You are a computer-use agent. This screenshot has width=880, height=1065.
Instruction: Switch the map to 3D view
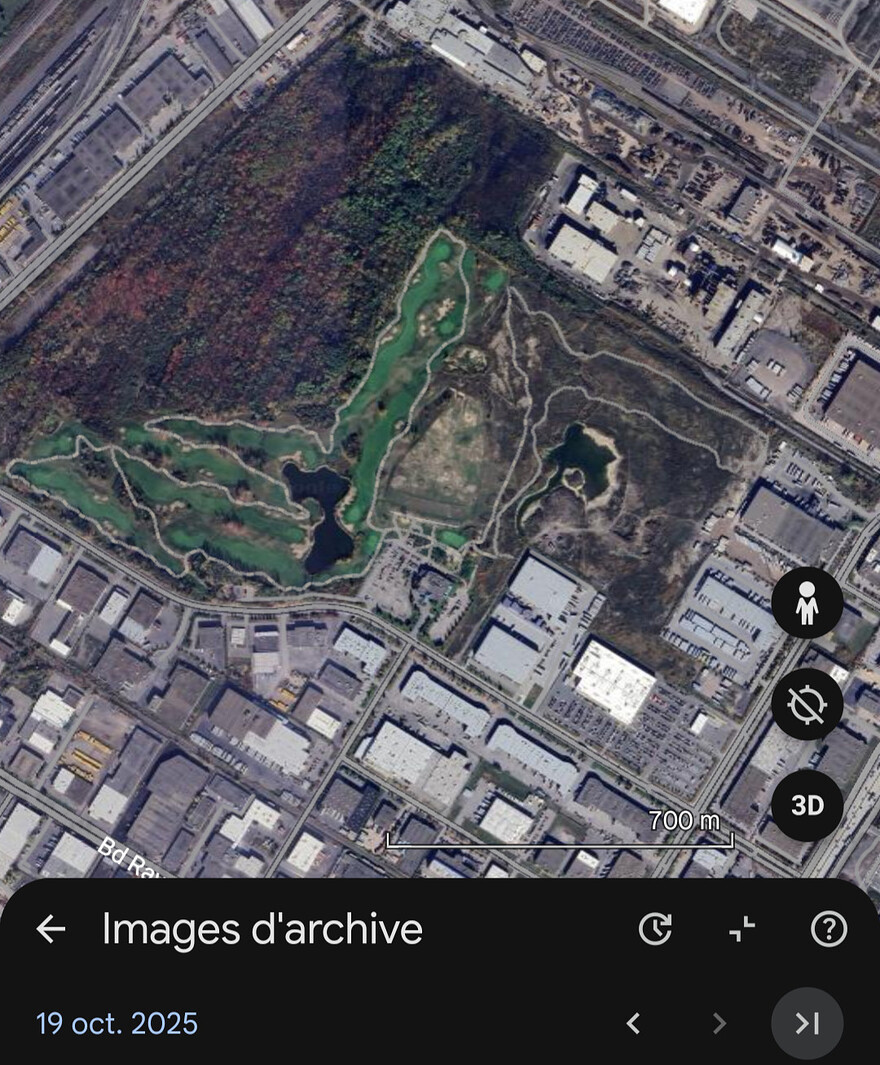[806, 806]
